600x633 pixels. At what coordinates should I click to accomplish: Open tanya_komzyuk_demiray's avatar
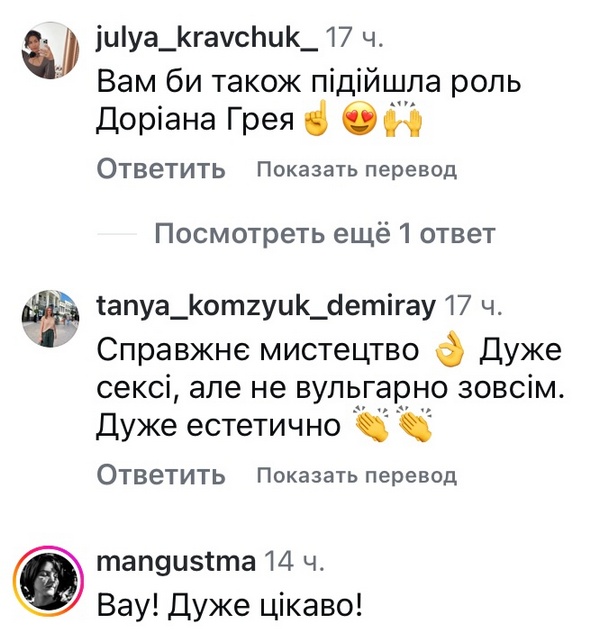click(x=51, y=319)
